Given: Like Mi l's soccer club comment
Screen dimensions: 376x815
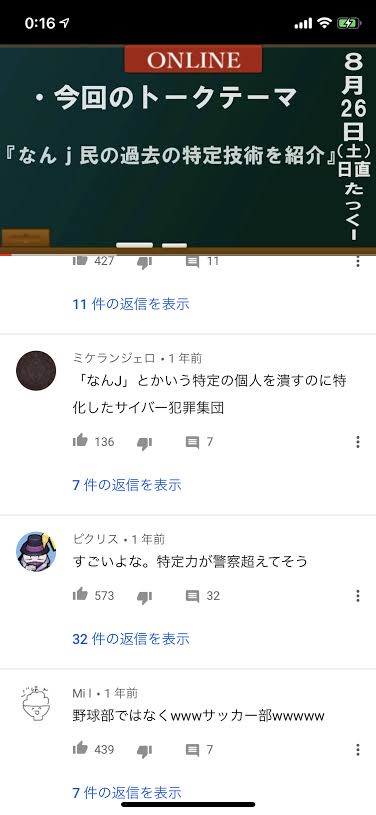Looking at the screenshot, I should pos(80,748).
